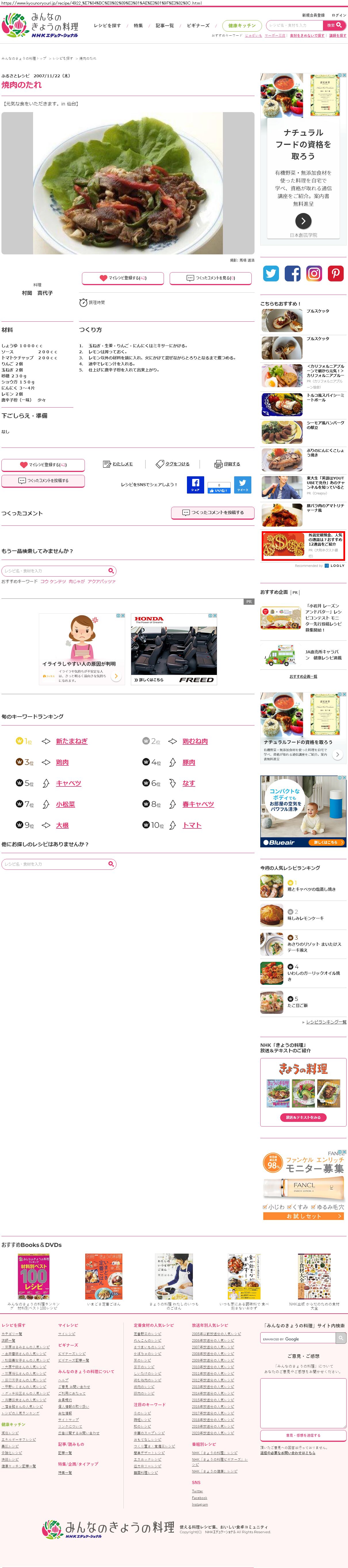Select the top-ranked keyword 新たまねぎ
Image resolution: width=348 pixels, height=1568 pixels.
tap(72, 741)
